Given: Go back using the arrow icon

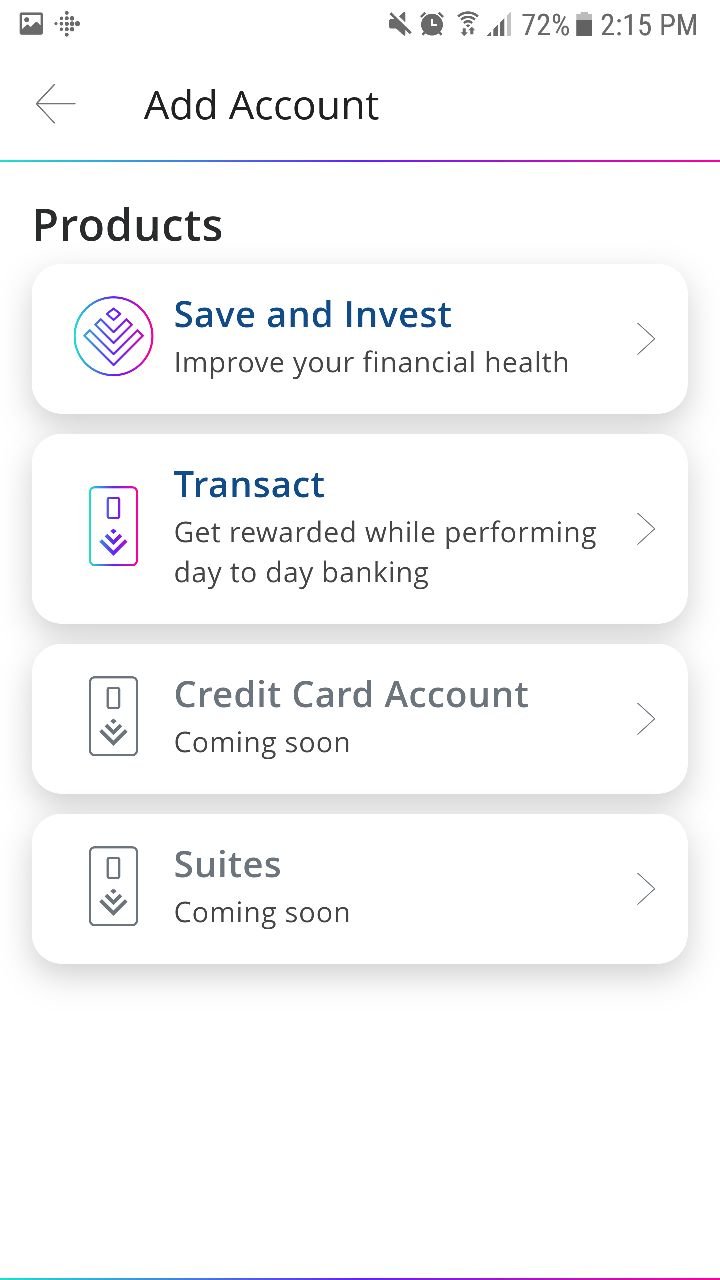Looking at the screenshot, I should click(x=55, y=104).
